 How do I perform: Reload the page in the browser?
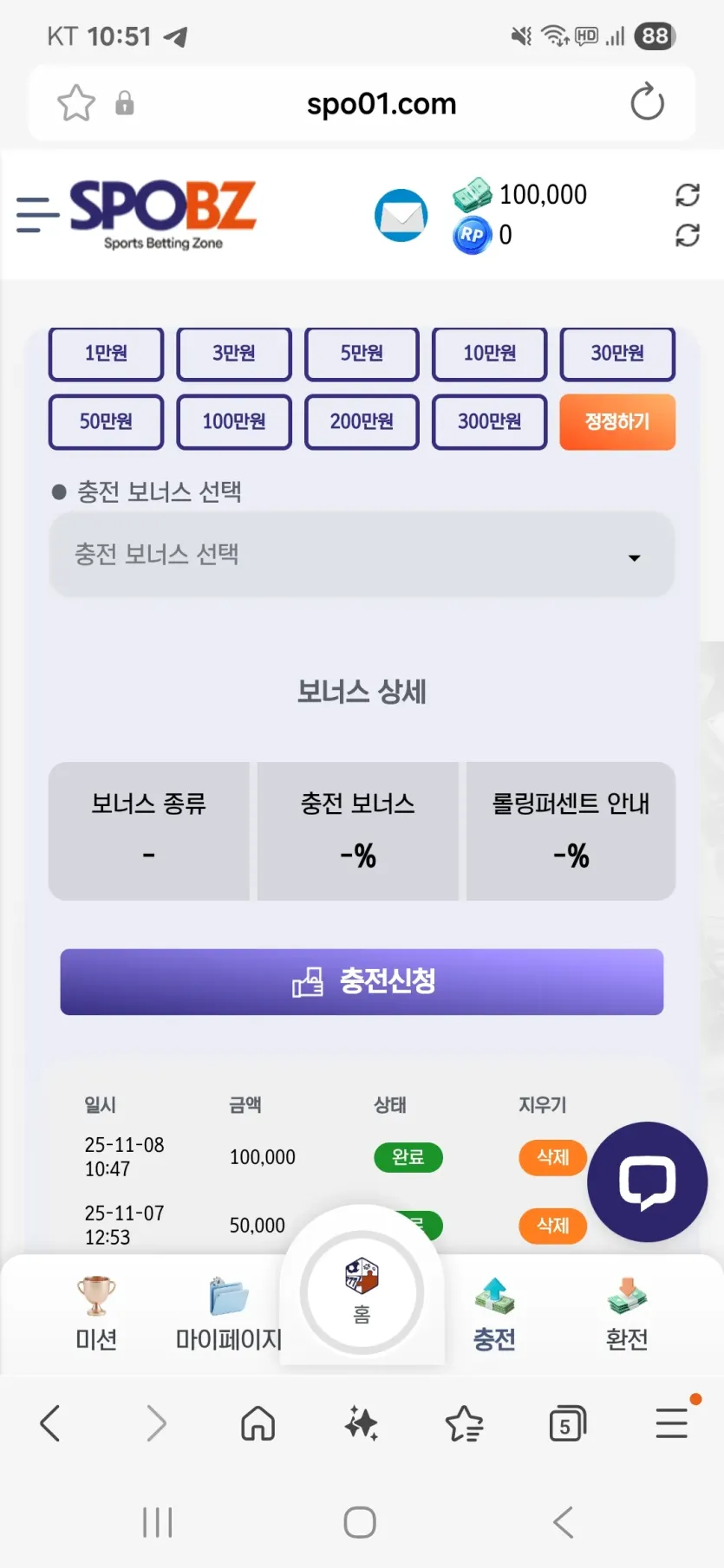[647, 102]
